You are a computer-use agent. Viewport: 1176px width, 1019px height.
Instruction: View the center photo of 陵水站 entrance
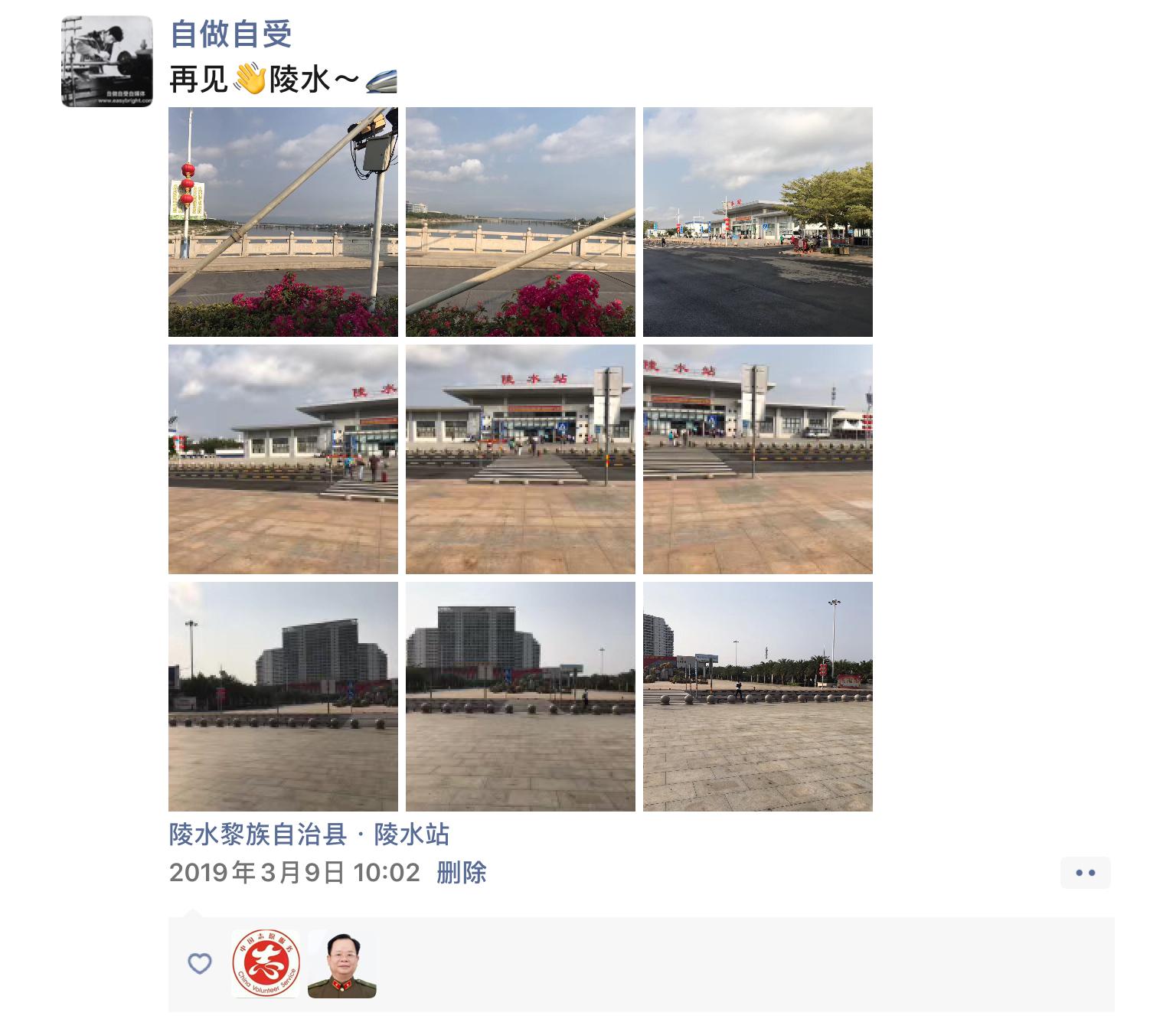520,459
